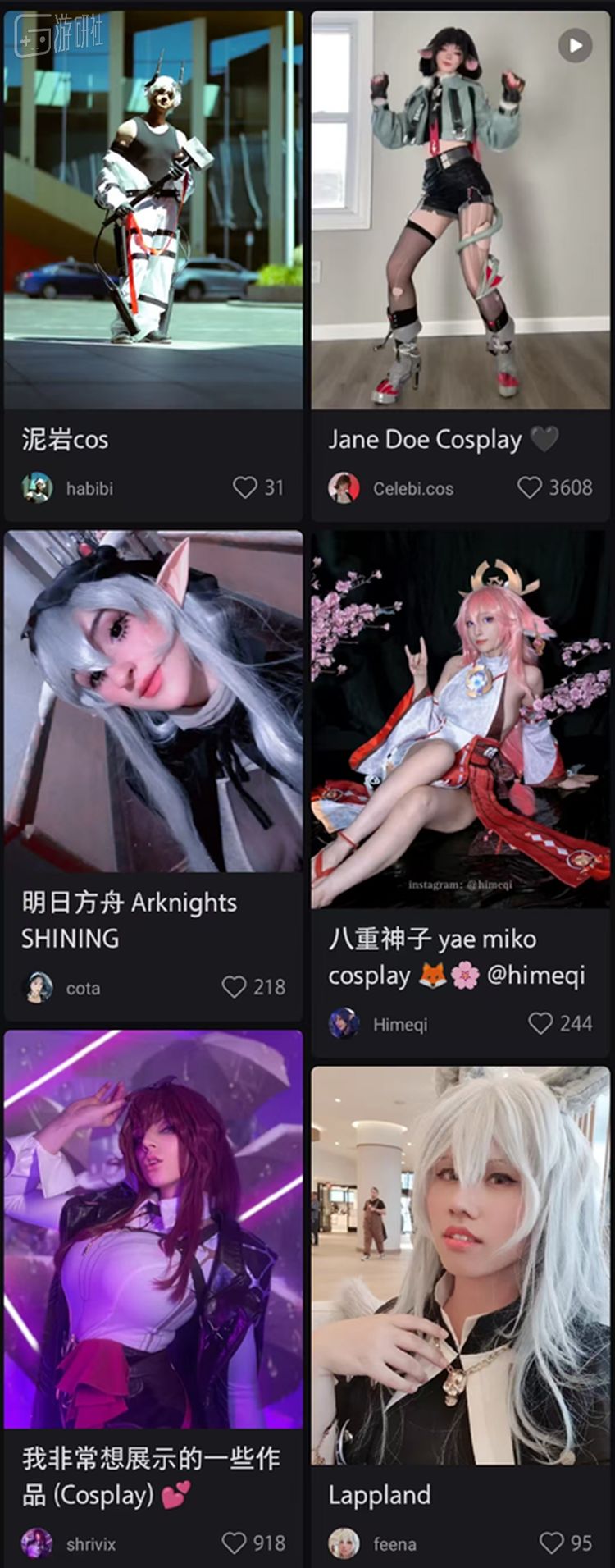Like the Jane Doe Cosplay post
The image size is (615, 1568).
click(x=529, y=487)
